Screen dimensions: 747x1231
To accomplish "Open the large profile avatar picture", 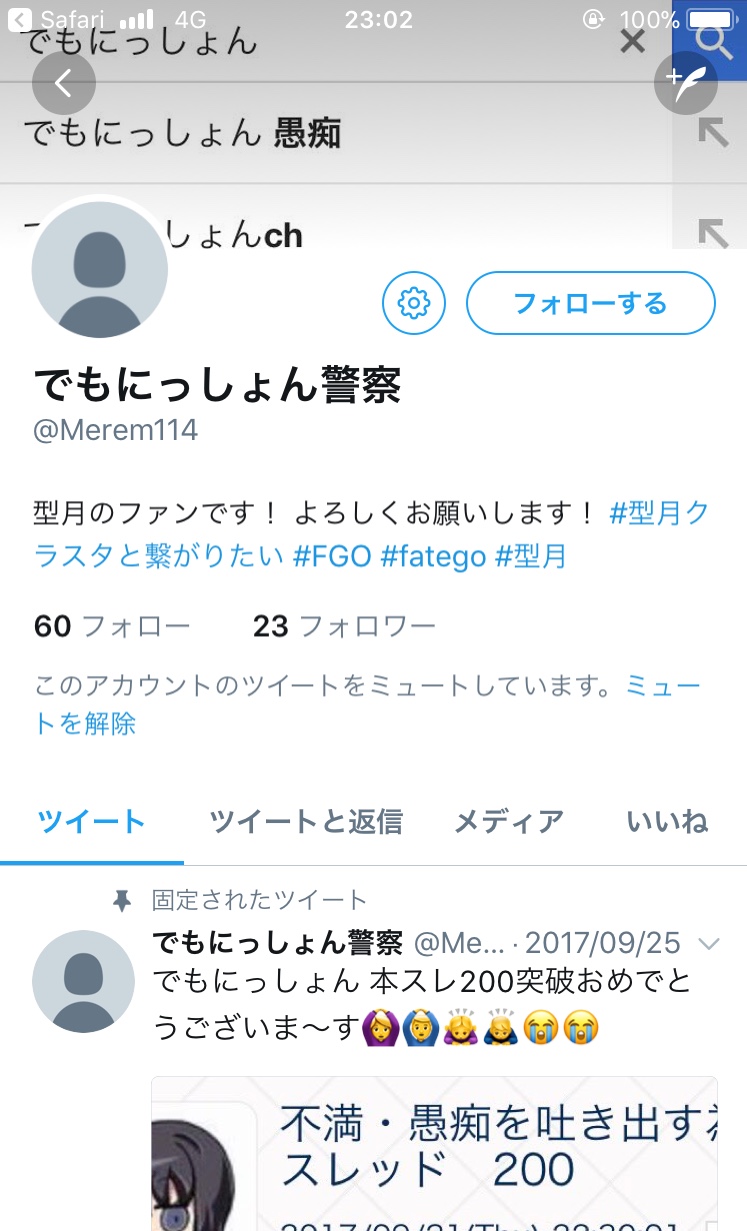I will coord(100,269).
